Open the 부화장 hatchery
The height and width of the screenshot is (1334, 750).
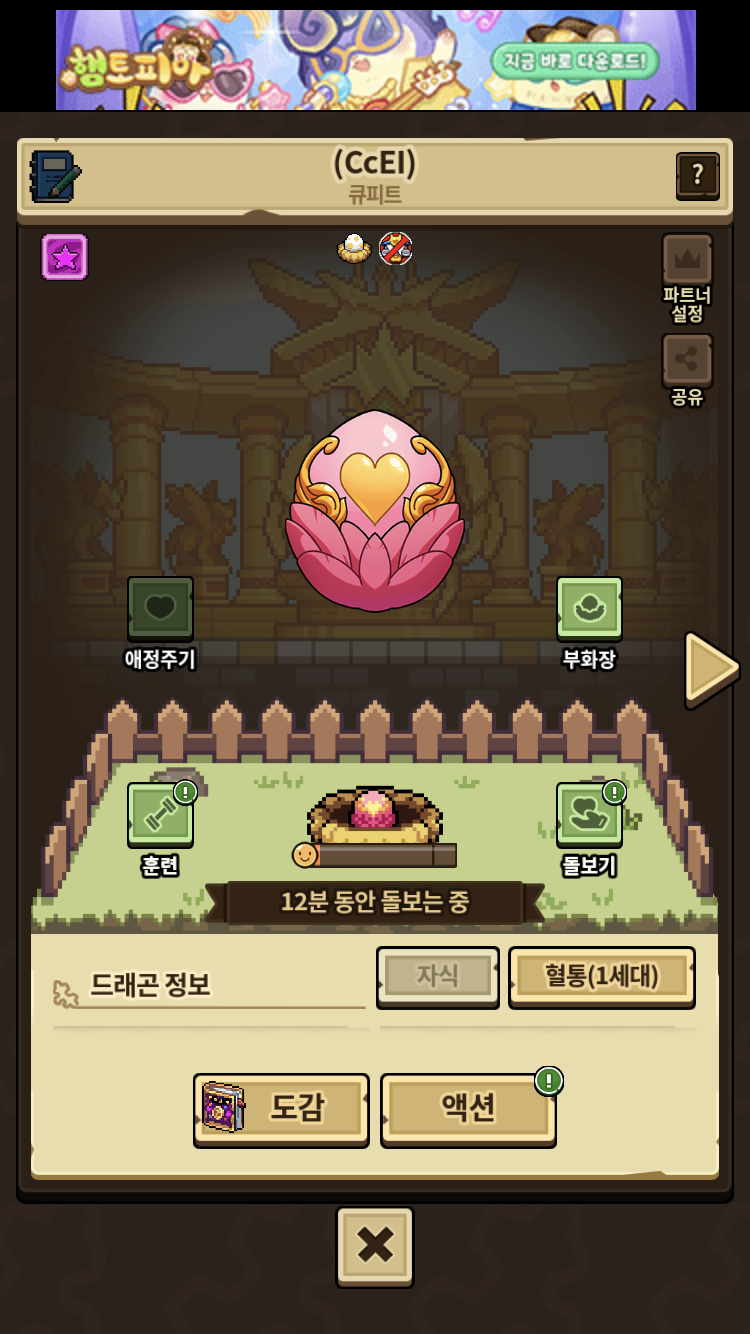(589, 609)
